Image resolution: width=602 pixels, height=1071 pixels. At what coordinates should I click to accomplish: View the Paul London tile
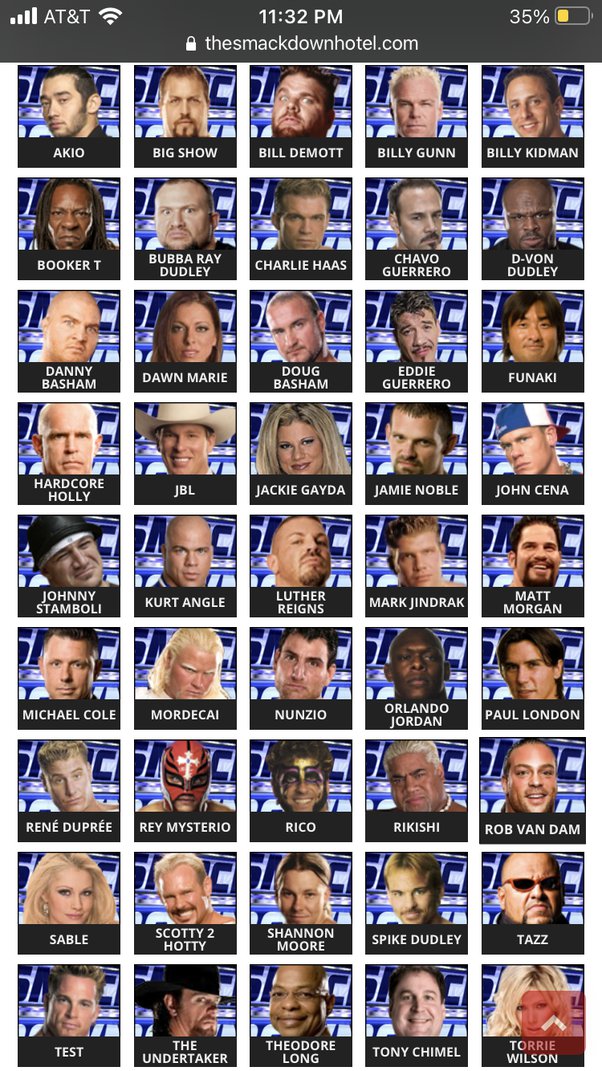click(533, 678)
